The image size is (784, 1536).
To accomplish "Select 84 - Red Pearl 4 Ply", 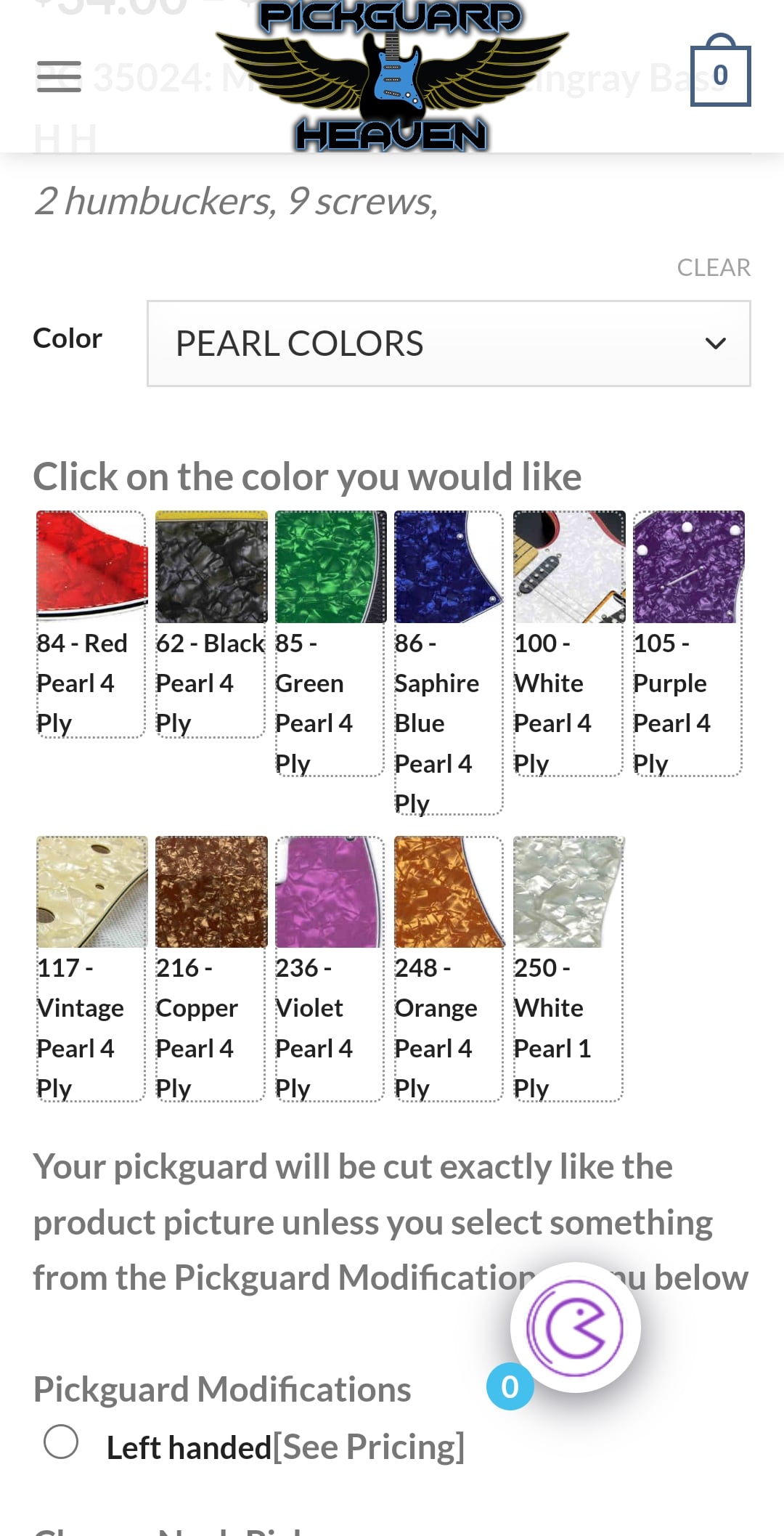I will pyautogui.click(x=91, y=625).
